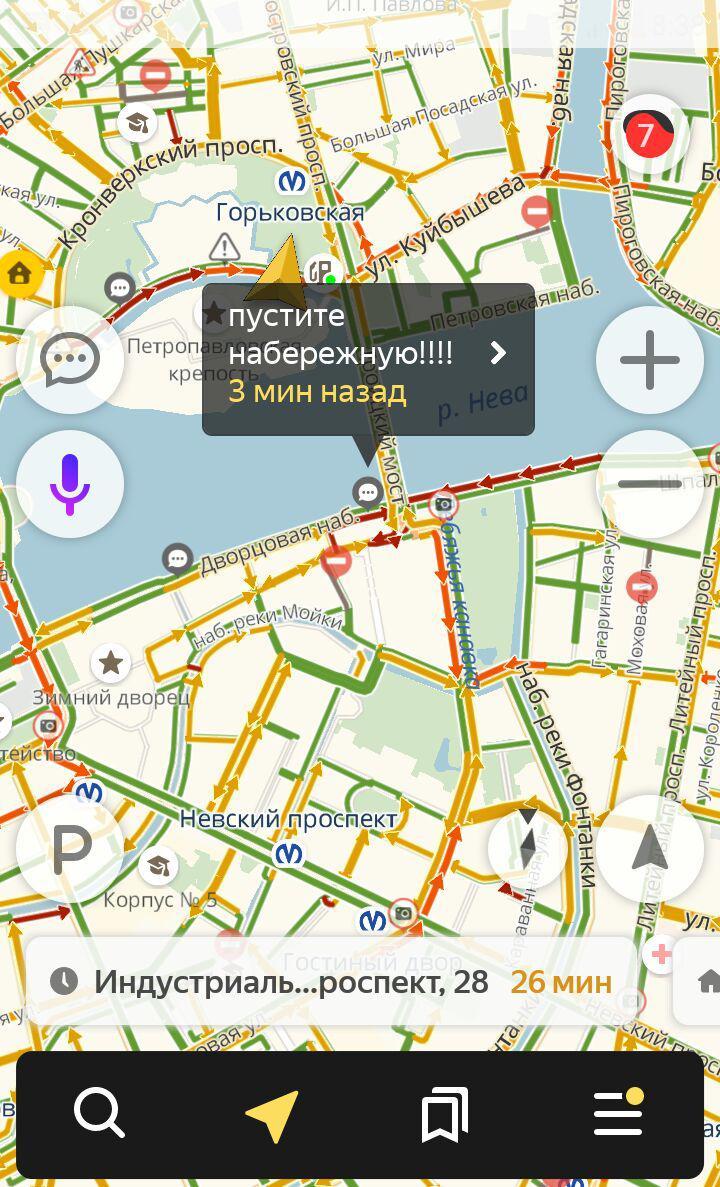The image size is (720, 1187).
Task: Open bookmarks tab
Action: (x=445, y=1114)
